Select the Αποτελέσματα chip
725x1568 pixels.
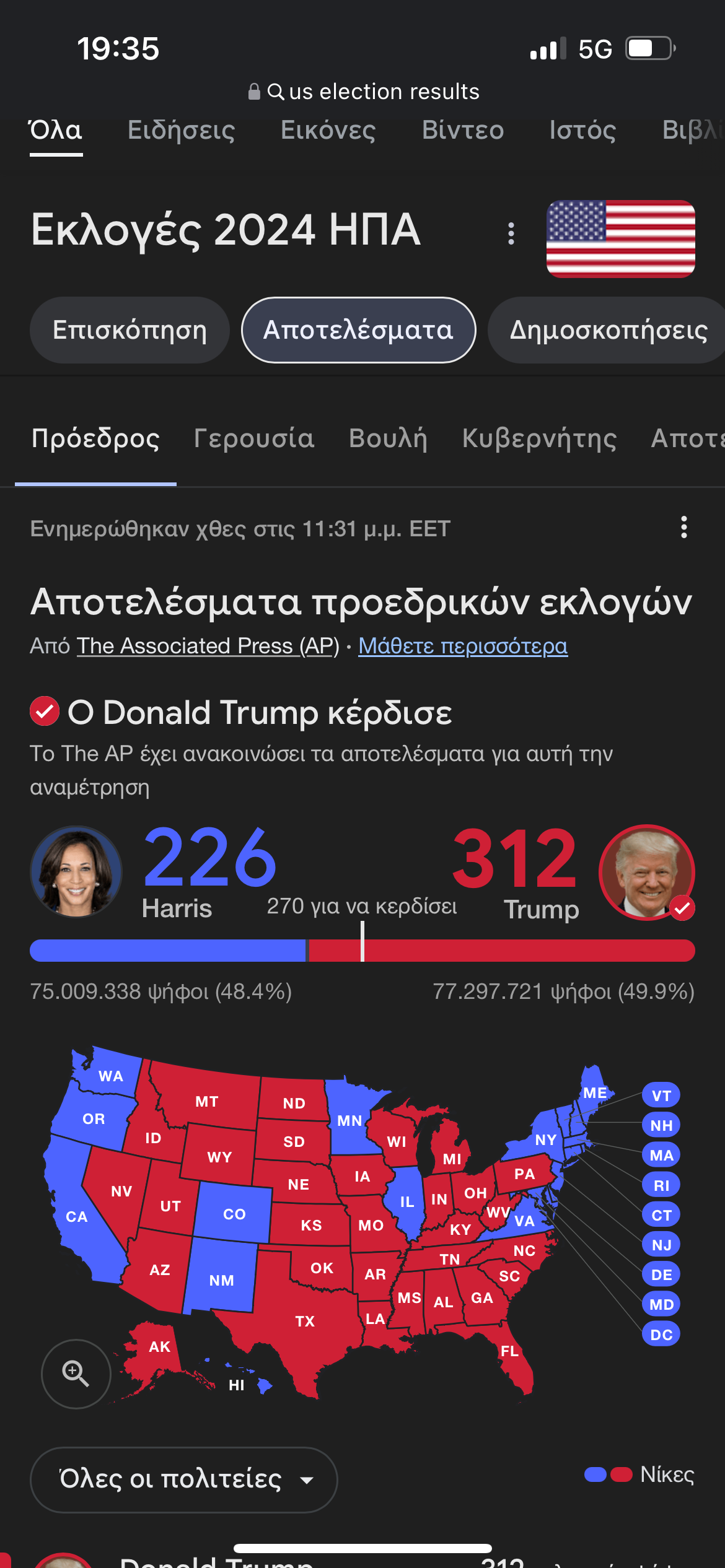coord(358,330)
